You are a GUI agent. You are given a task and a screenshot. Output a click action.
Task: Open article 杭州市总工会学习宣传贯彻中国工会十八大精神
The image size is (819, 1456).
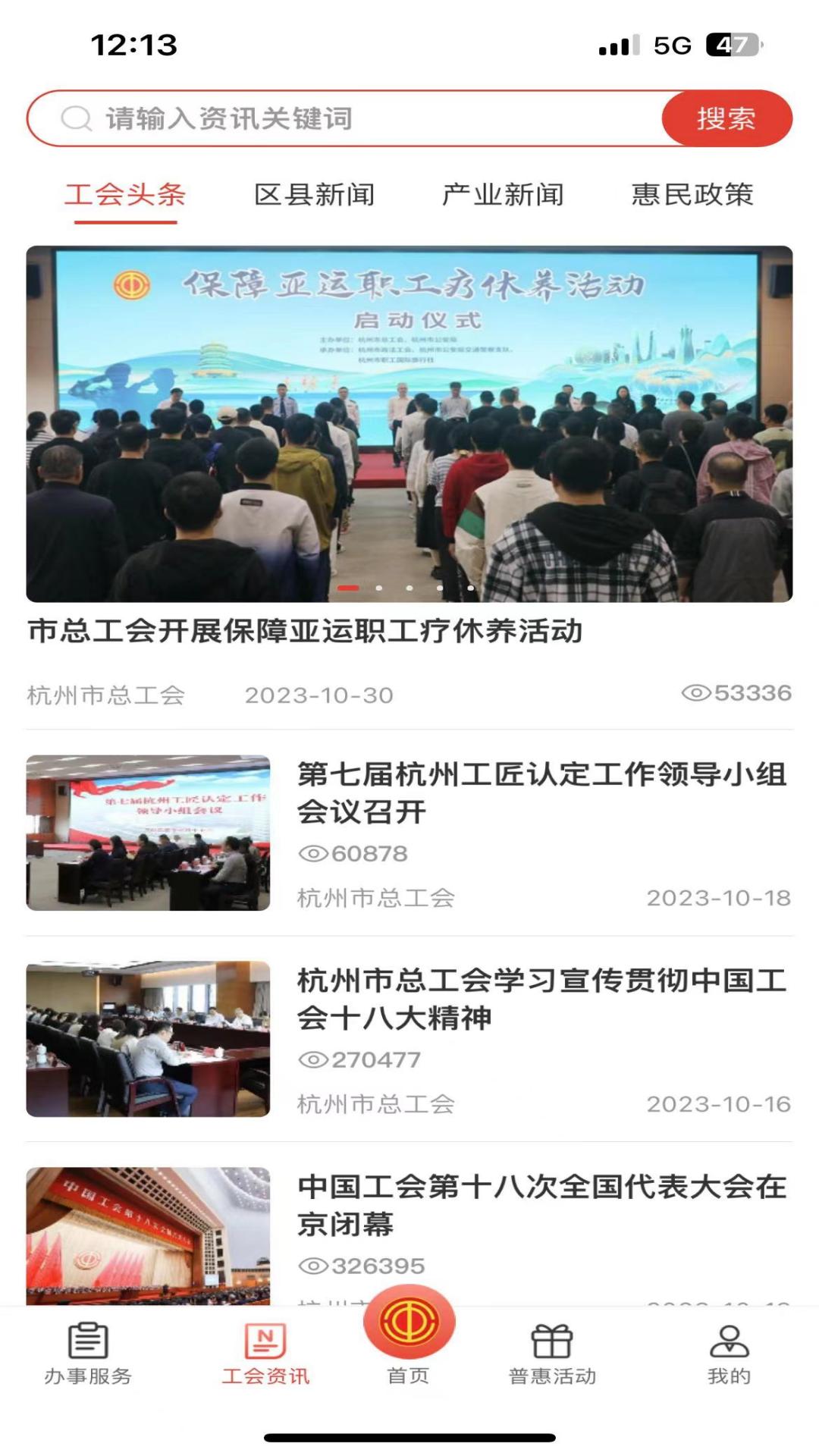point(541,999)
